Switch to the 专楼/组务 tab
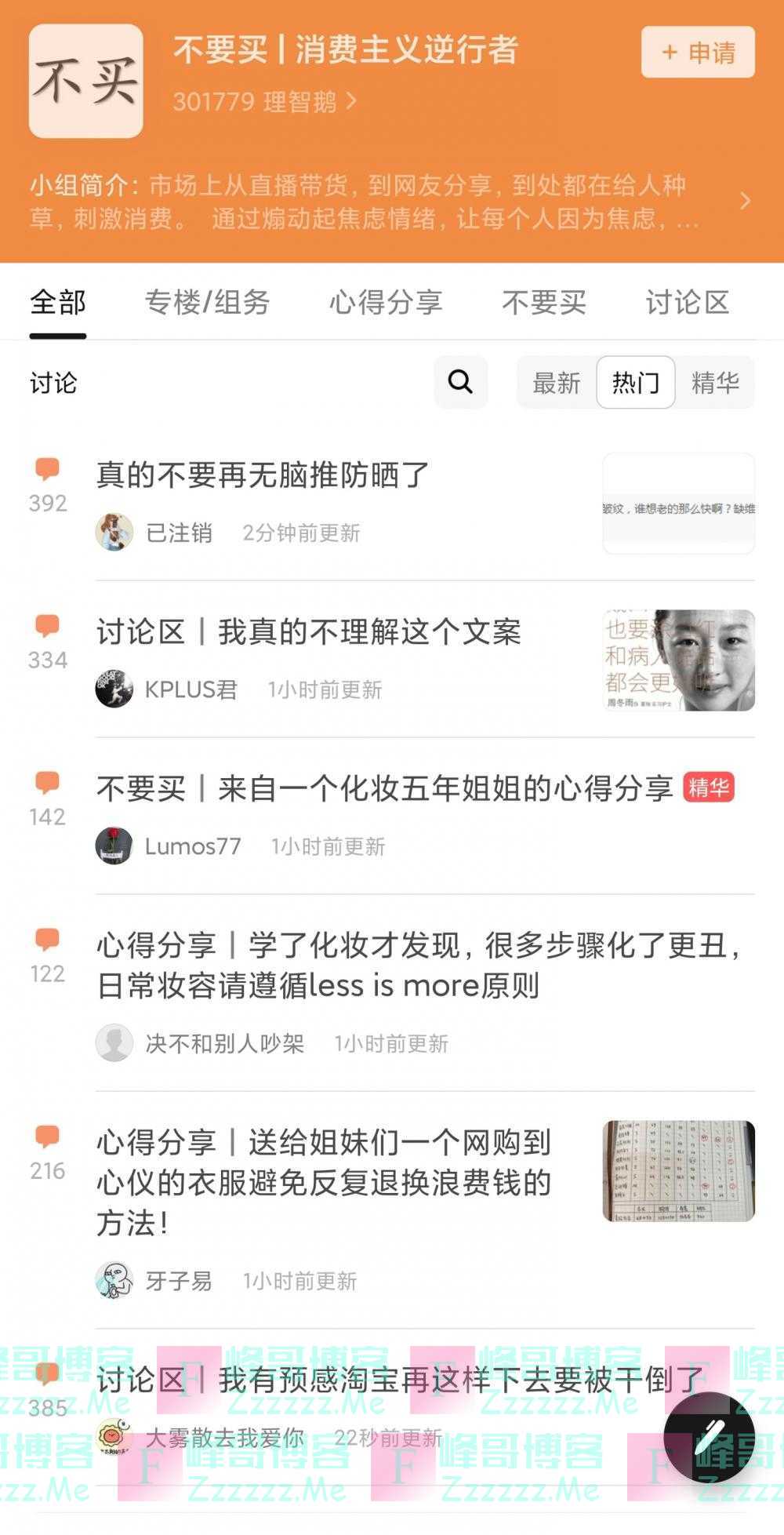This screenshot has height=1535, width=784. coord(207,303)
